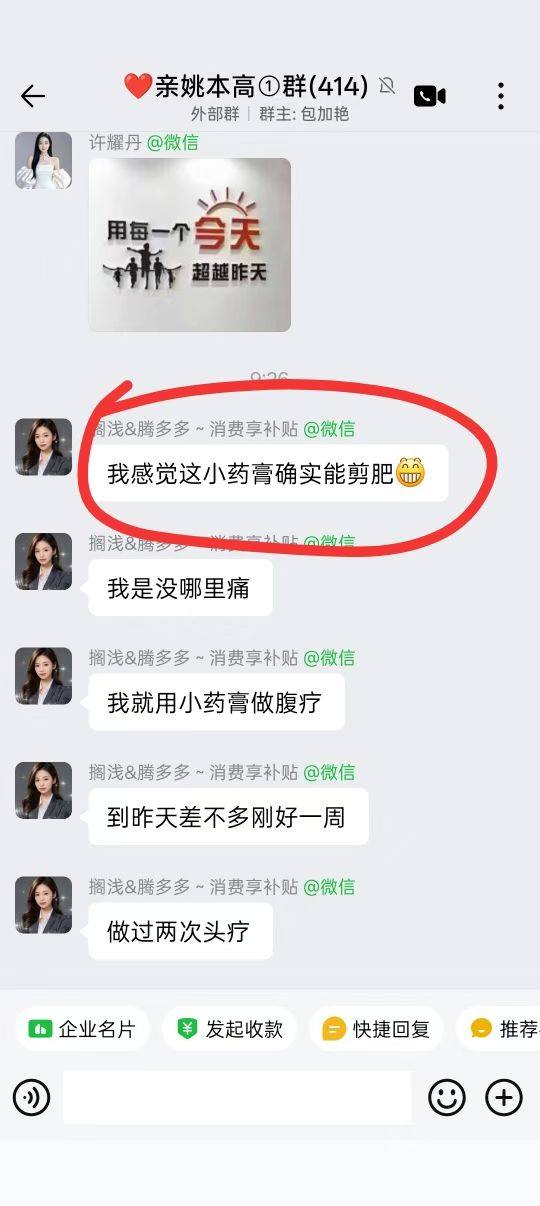Start a video call in the group
This screenshot has width=540, height=1206.
tap(430, 96)
